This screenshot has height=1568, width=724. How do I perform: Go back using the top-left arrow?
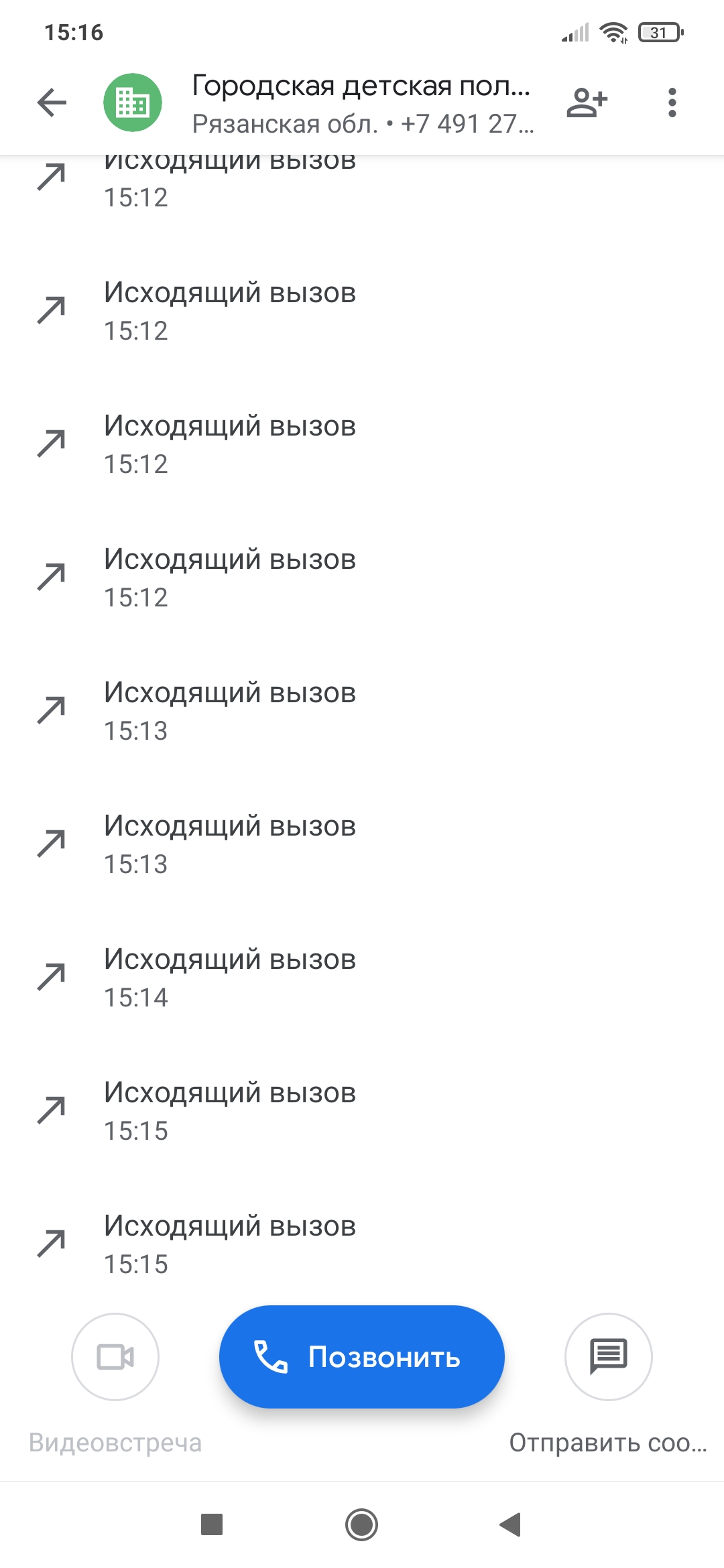(x=52, y=103)
